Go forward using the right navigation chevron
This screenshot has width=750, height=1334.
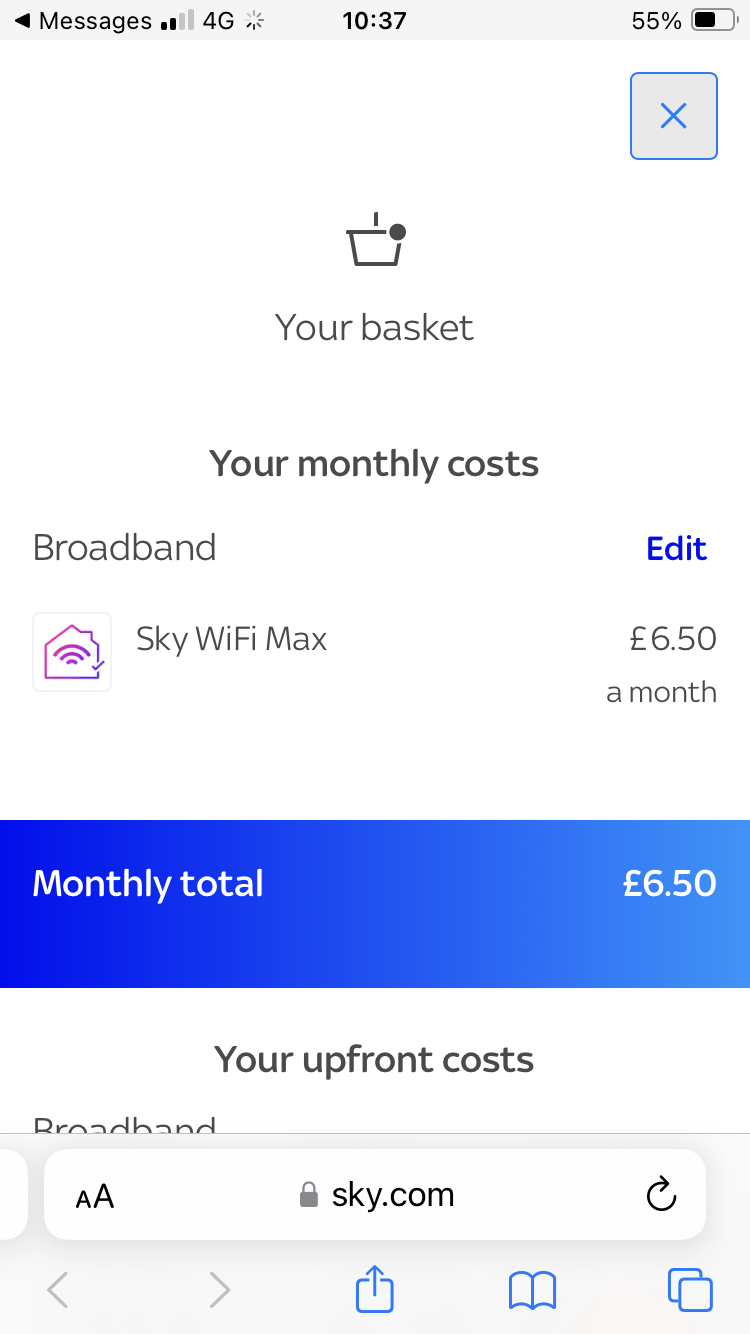pos(219,1290)
